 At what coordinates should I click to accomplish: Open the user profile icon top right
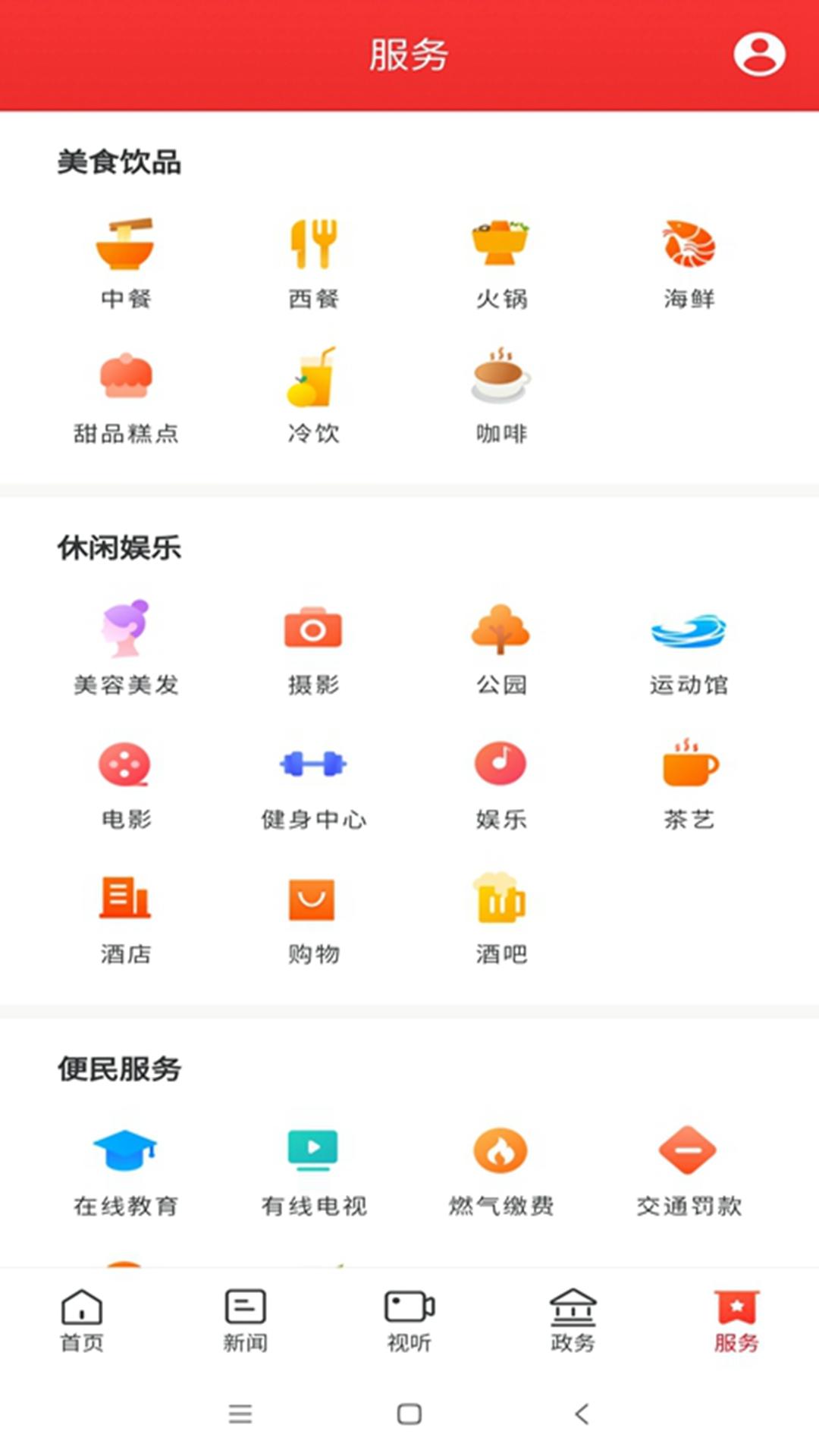pos(760,53)
